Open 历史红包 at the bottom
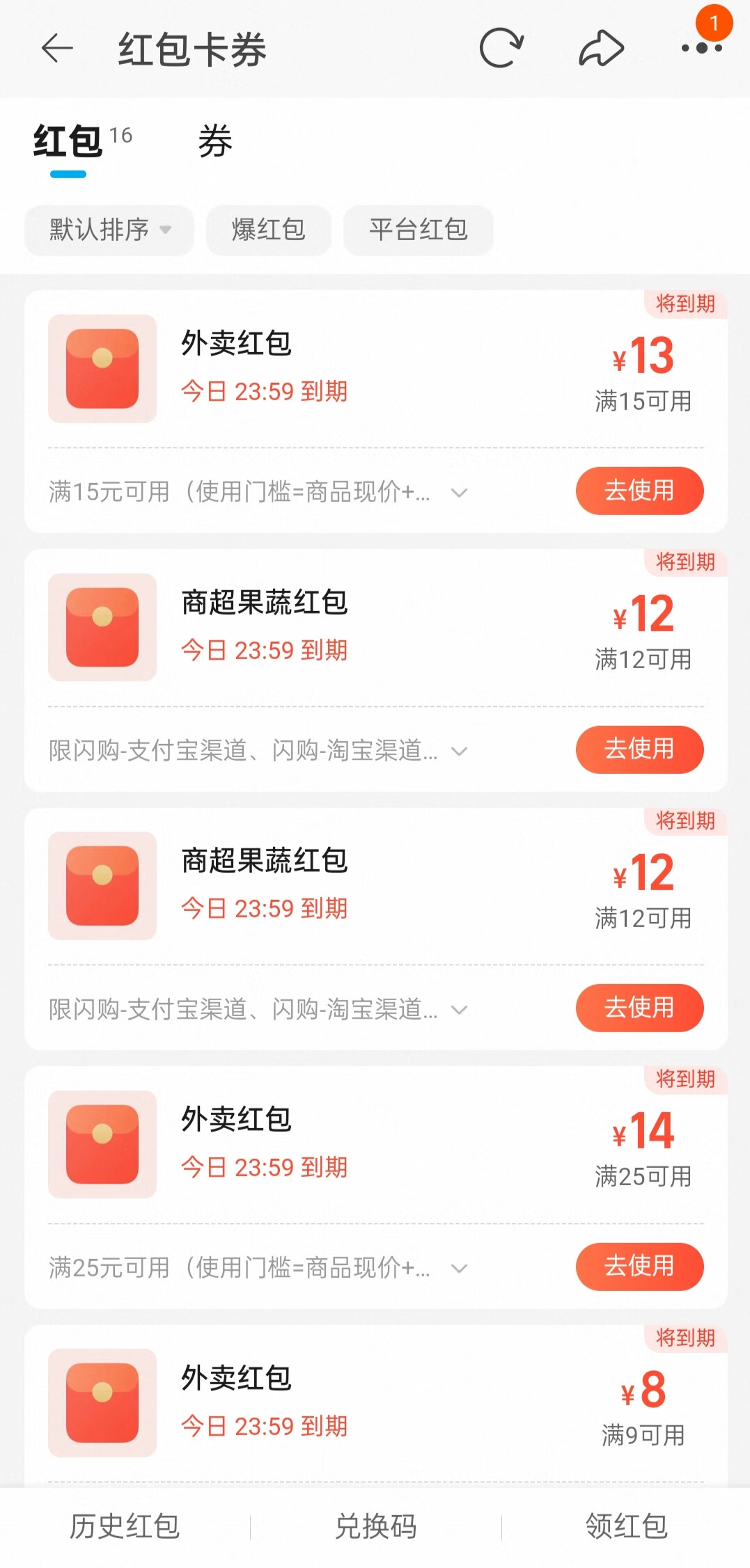 (x=125, y=1527)
